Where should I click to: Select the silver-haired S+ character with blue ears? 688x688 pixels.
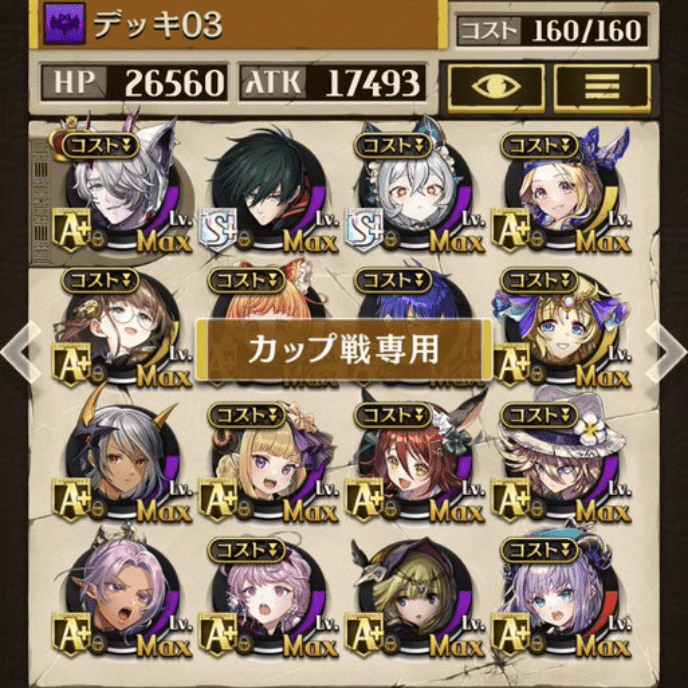pos(414,190)
